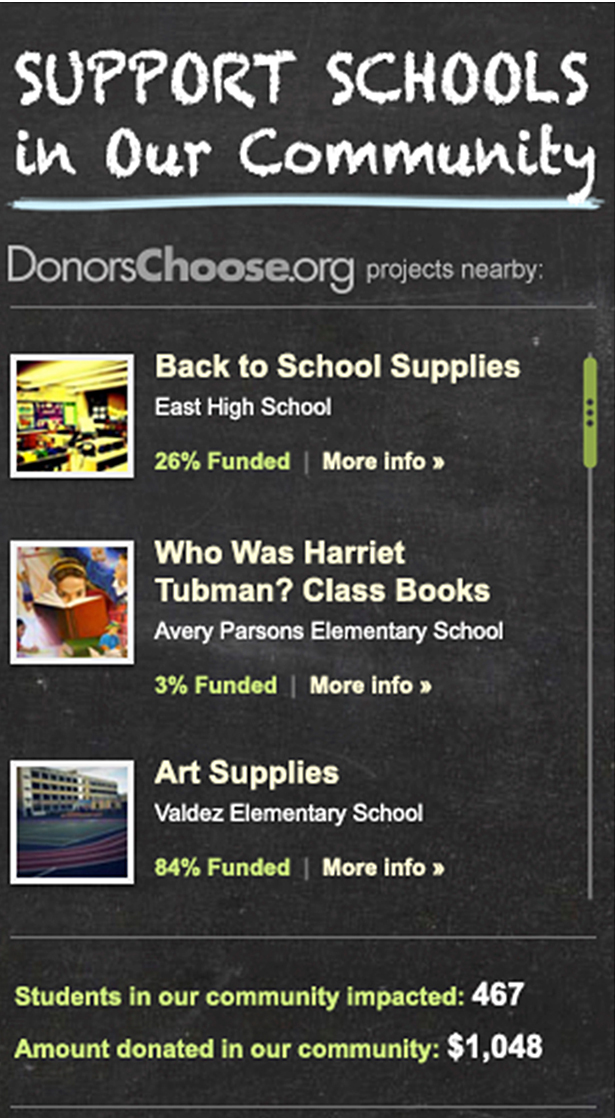Tap the Harriet Tubman Class Books thumbnail
615x1118 pixels.
tap(72, 602)
